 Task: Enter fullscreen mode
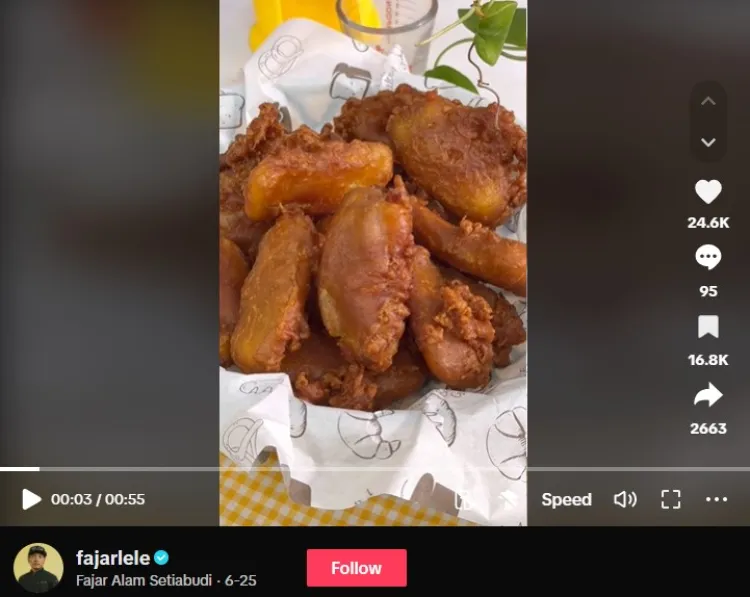point(671,499)
